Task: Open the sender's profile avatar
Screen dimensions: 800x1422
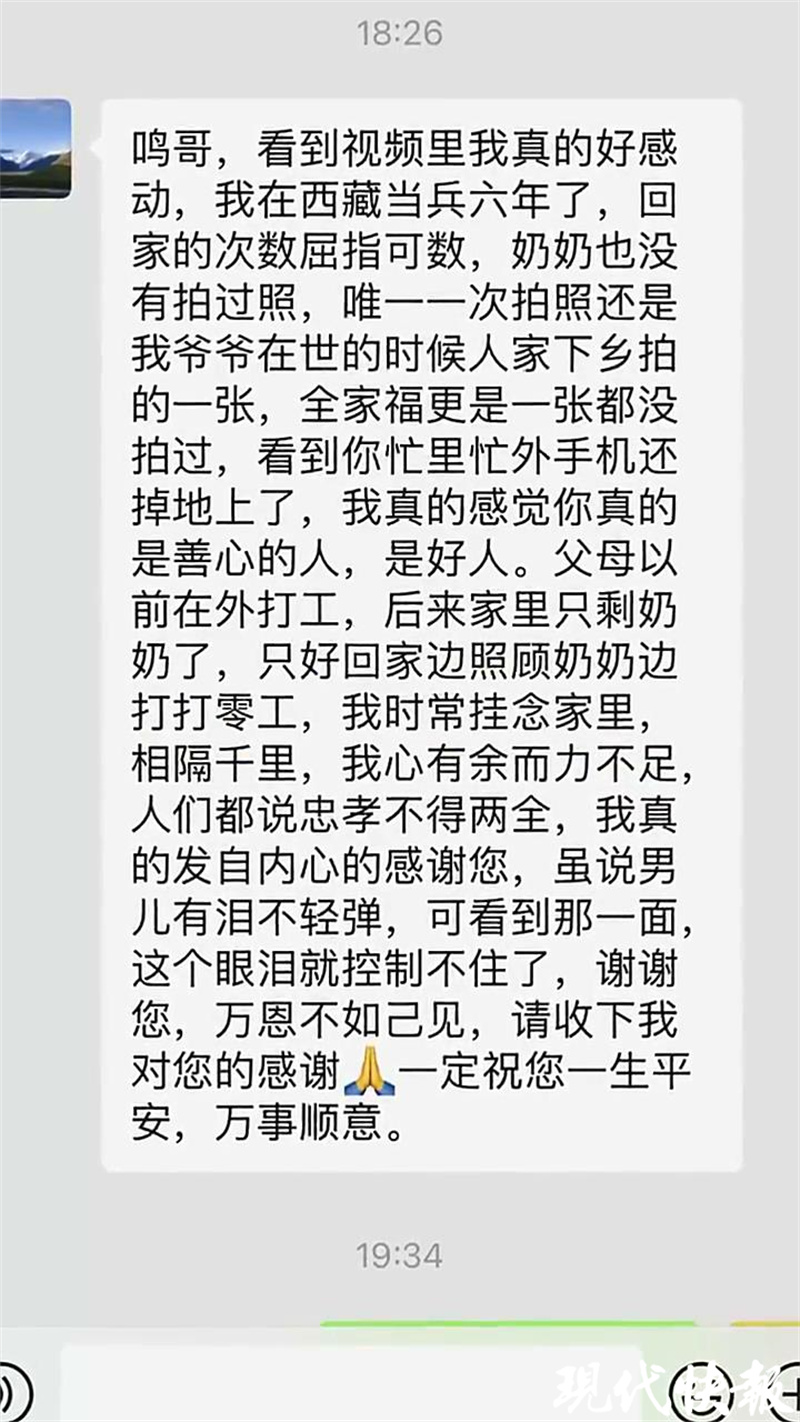Action: [36, 148]
